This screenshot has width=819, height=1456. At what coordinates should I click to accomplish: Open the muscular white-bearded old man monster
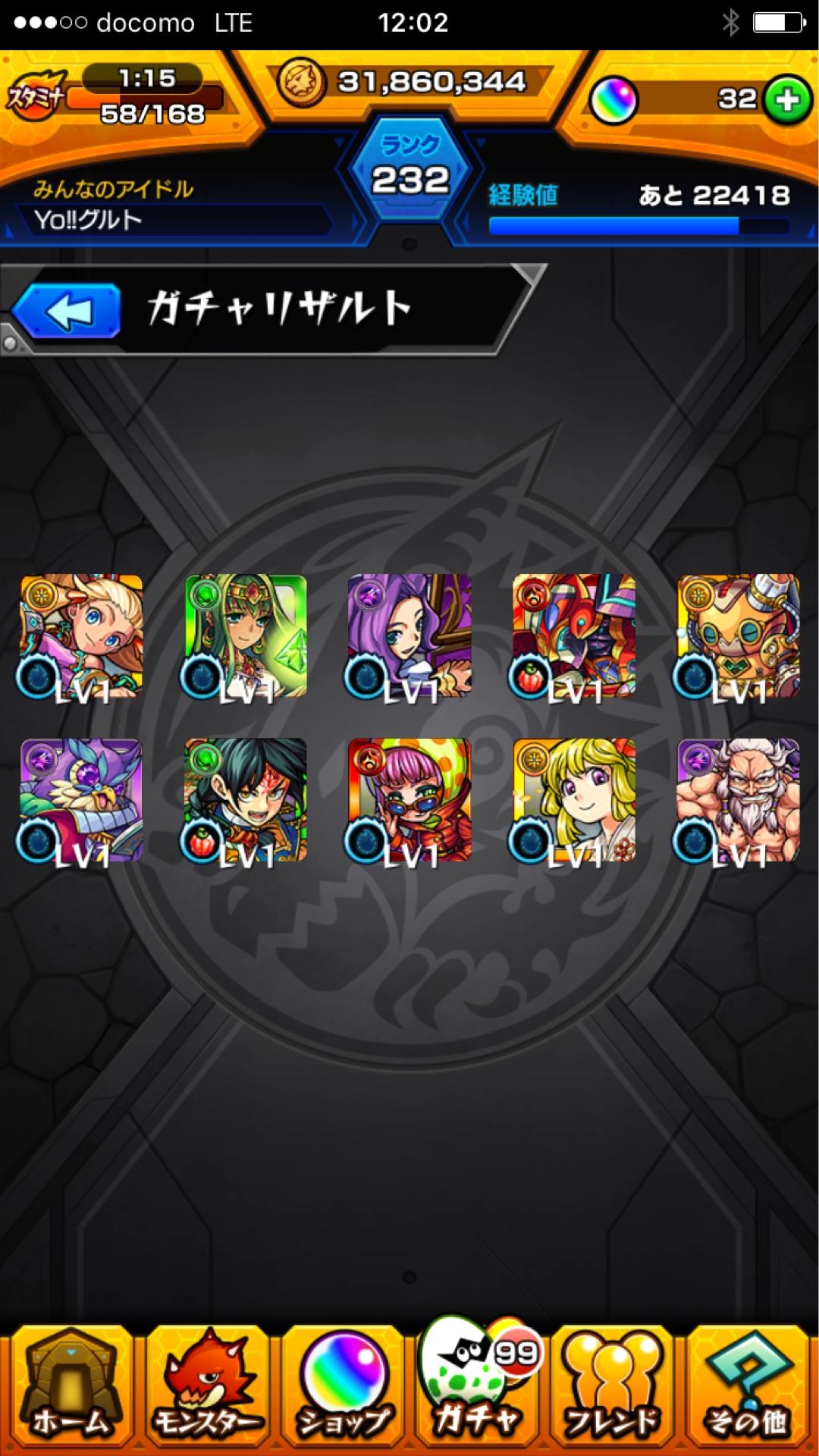pos(738,800)
